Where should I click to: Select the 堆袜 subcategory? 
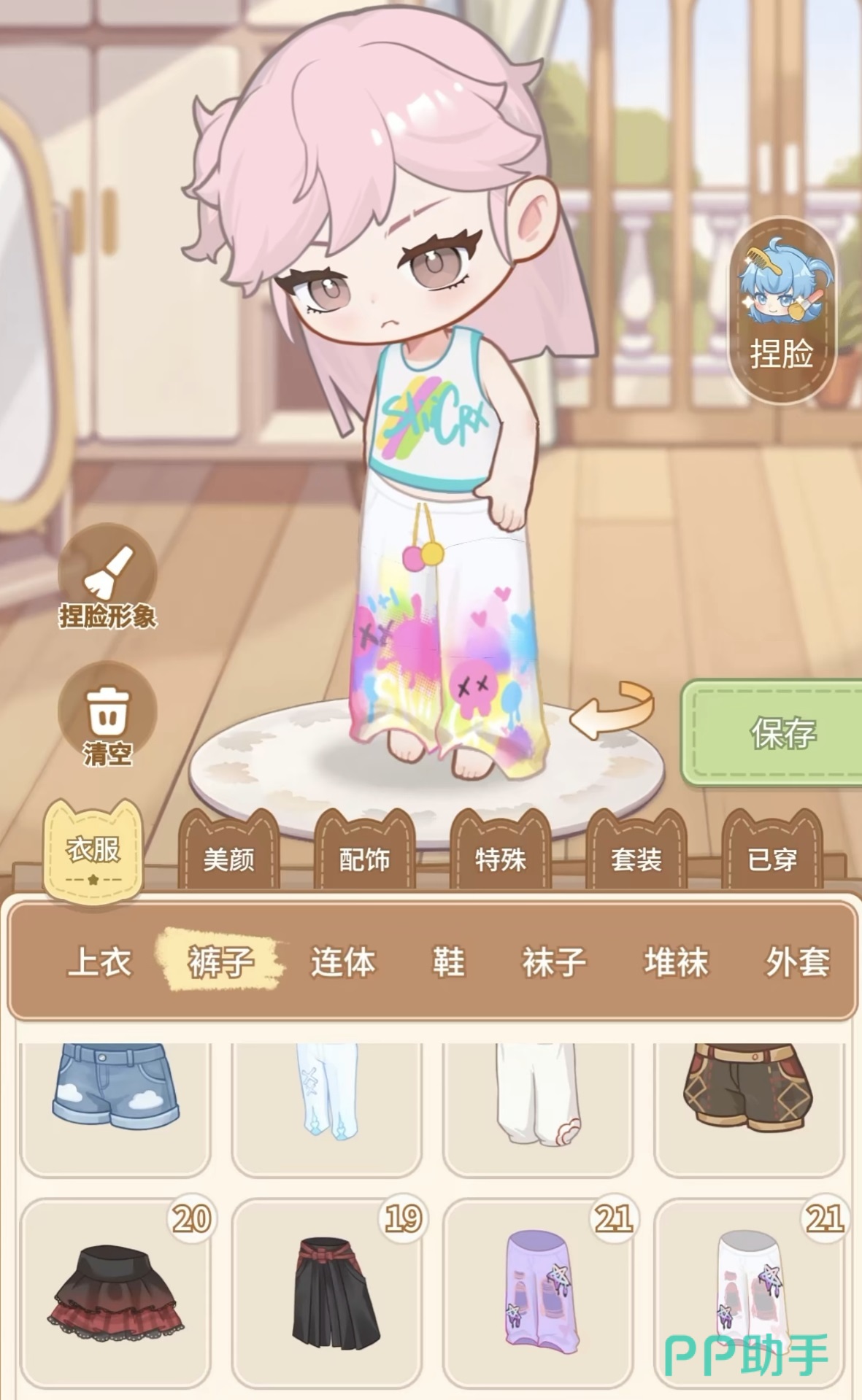click(676, 962)
